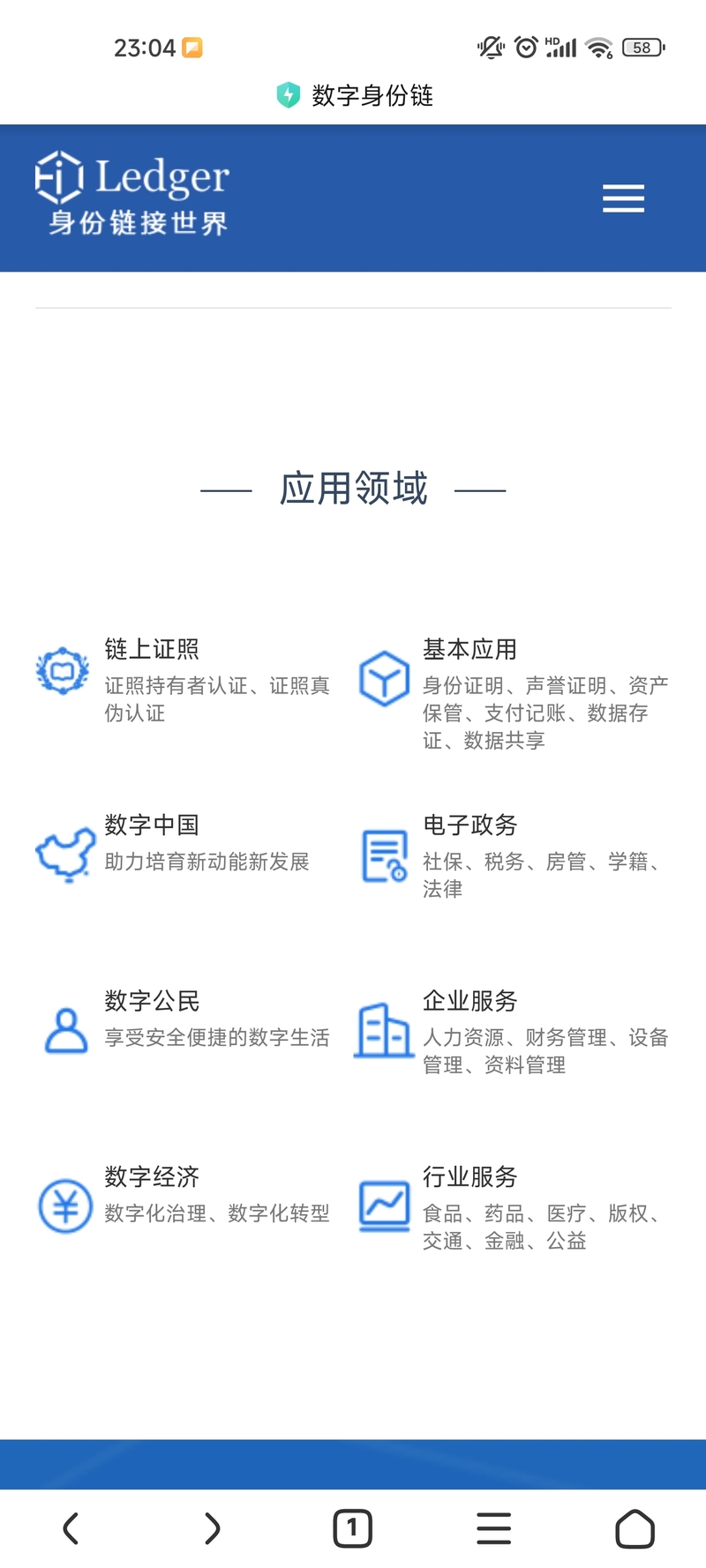This screenshot has height=1568, width=706.
Task: Tap the site security shield icon
Action: coord(289,95)
